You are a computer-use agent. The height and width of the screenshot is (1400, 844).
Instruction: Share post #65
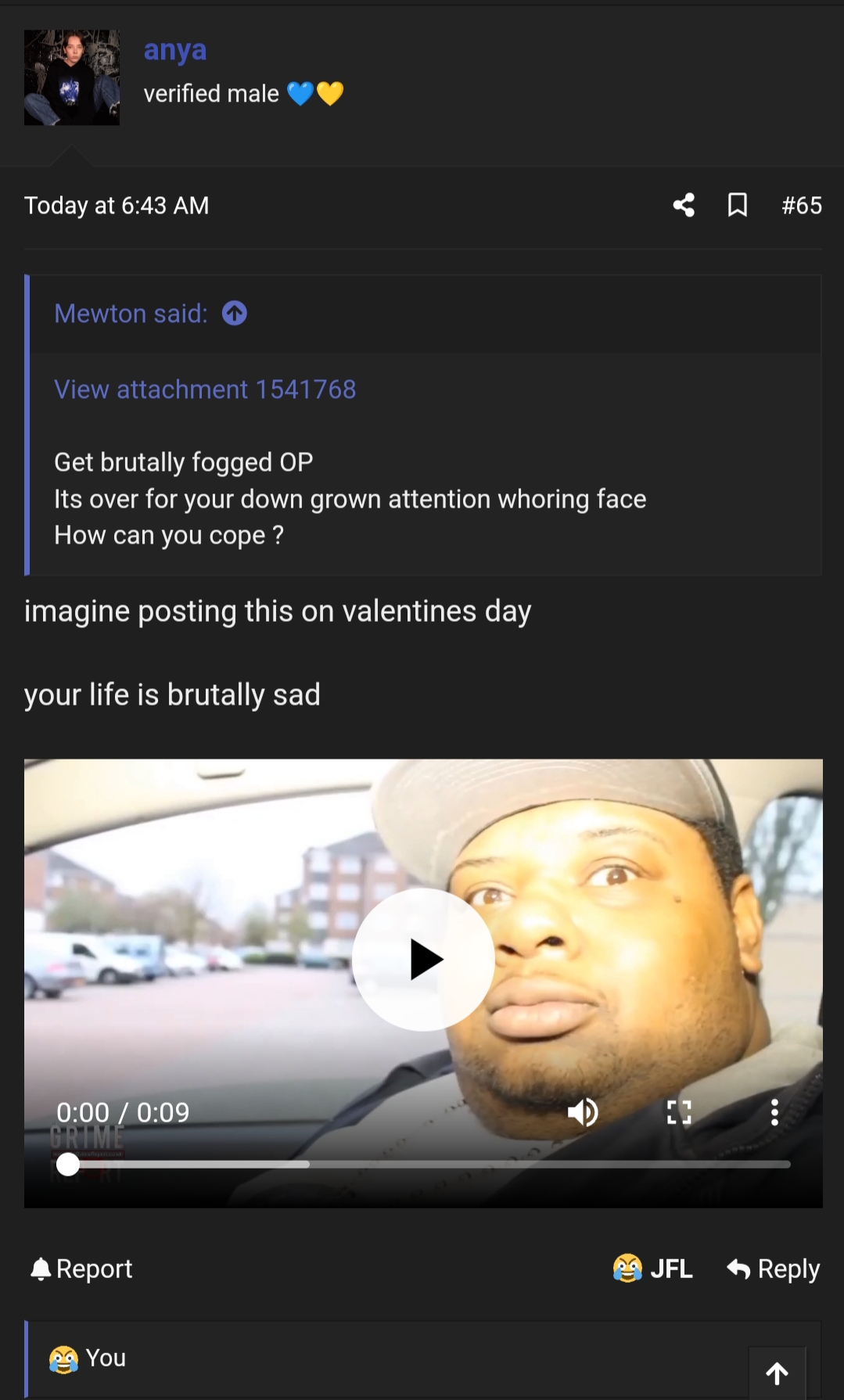pyautogui.click(x=684, y=205)
